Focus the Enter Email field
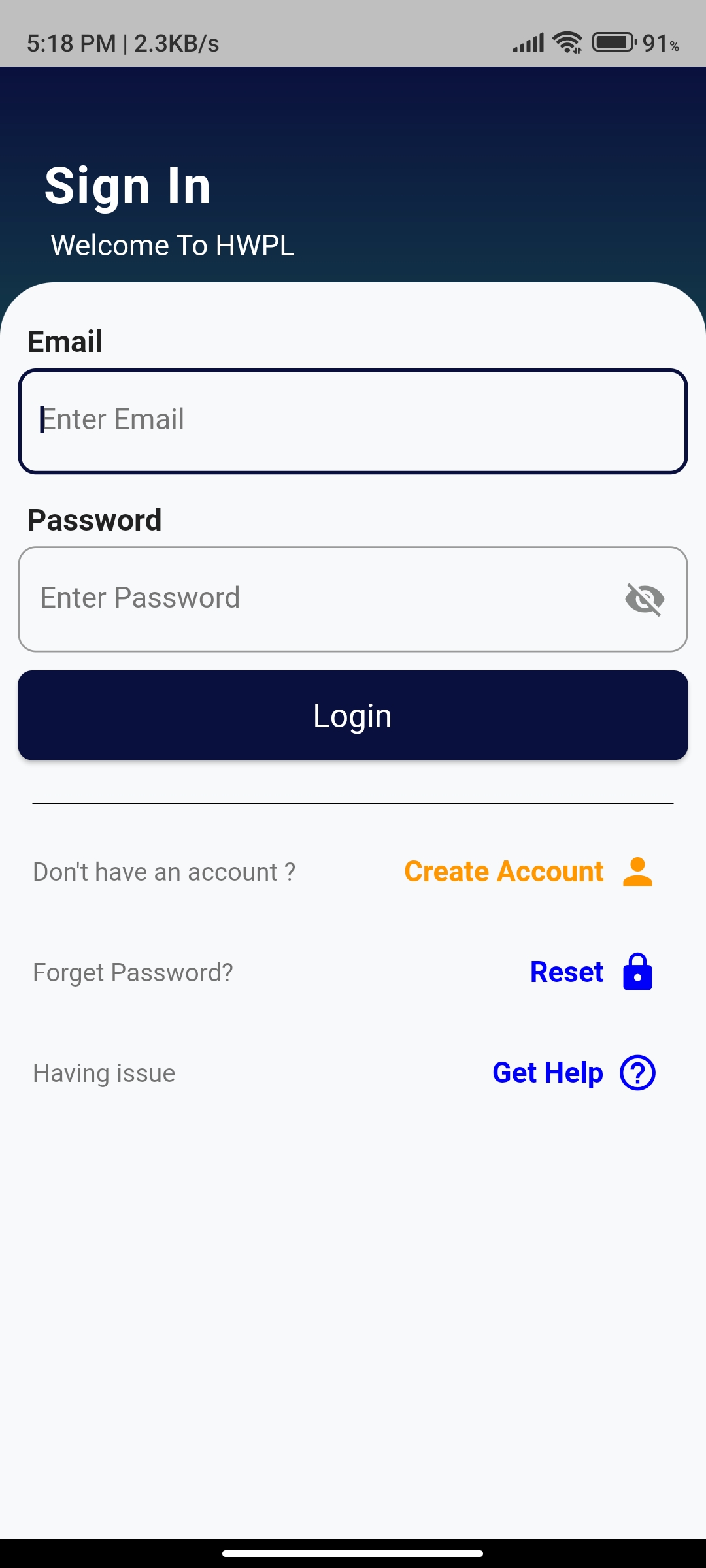This screenshot has width=706, height=1568. [x=353, y=421]
